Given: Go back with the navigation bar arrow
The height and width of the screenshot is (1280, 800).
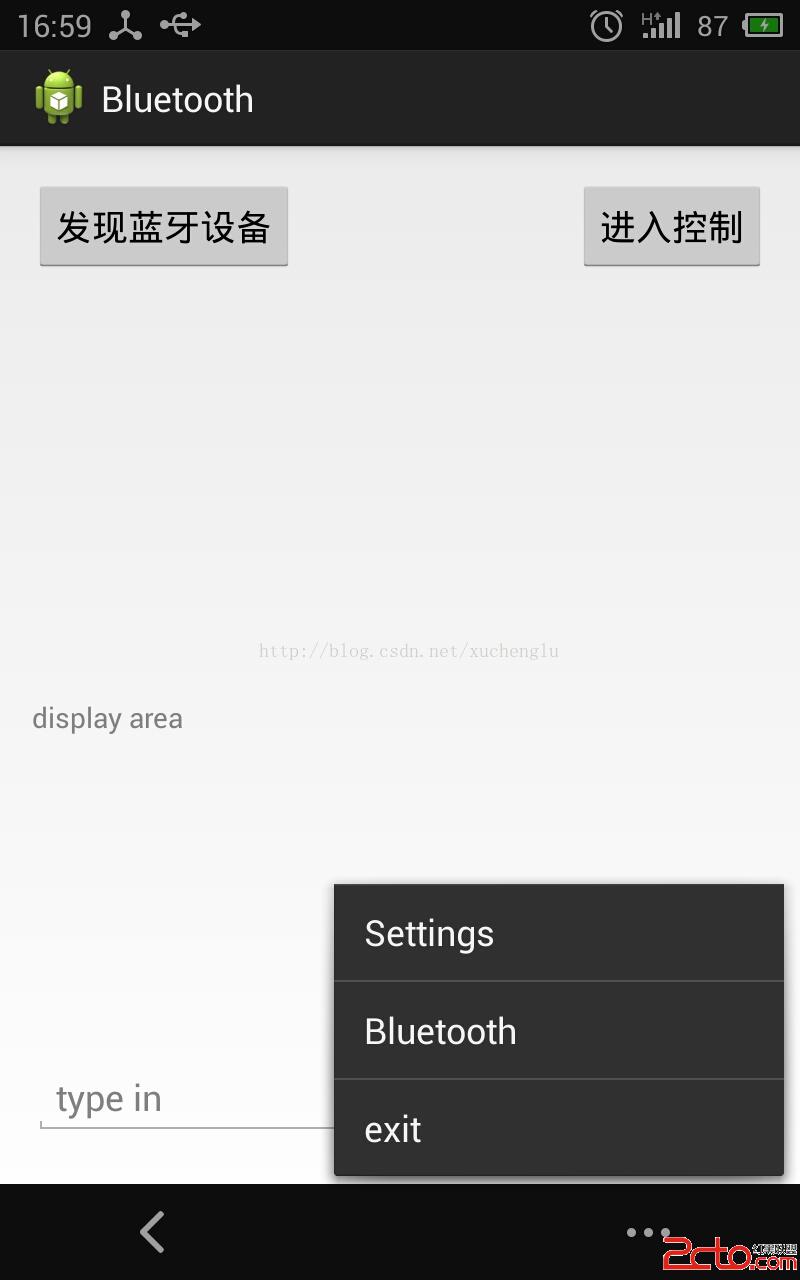Looking at the screenshot, I should pyautogui.click(x=152, y=1232).
